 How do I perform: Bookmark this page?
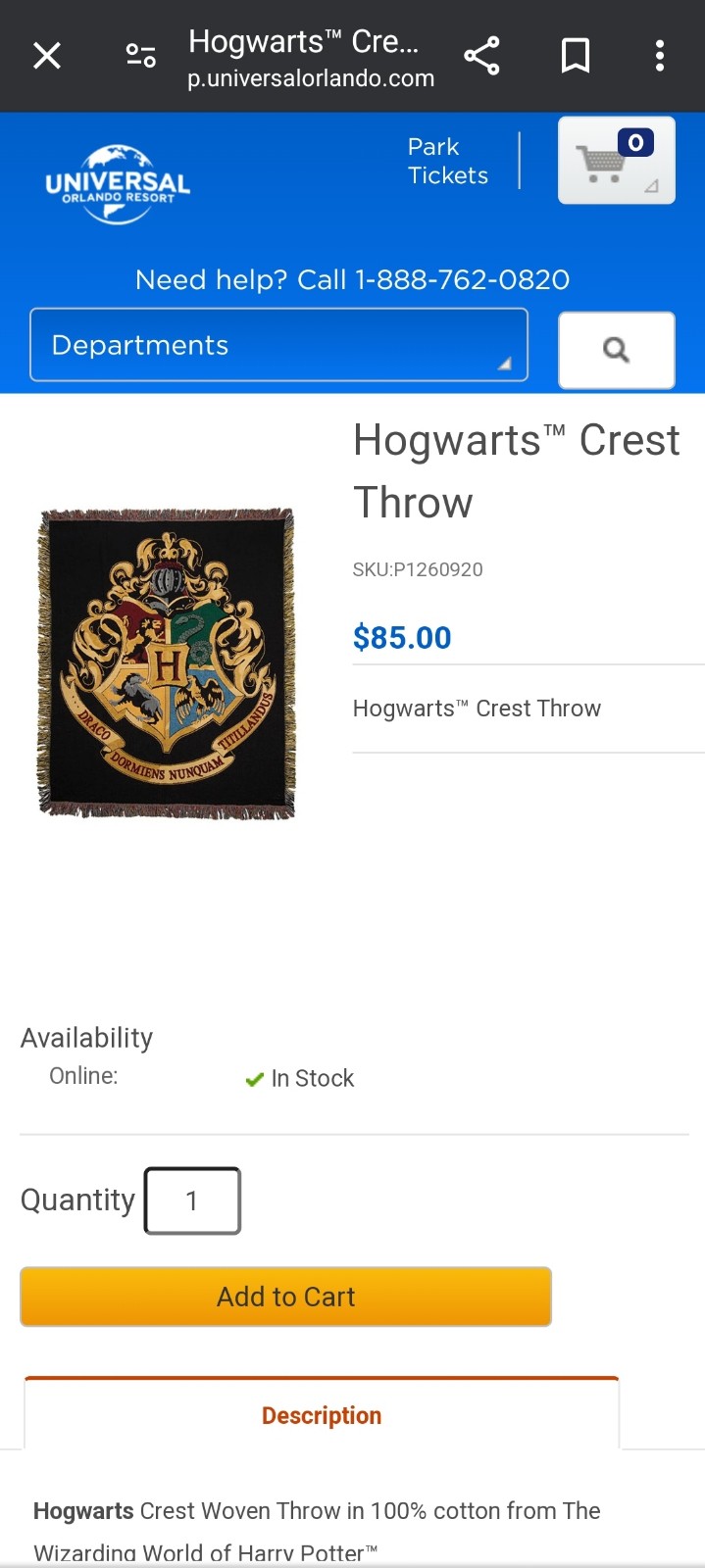pyautogui.click(x=576, y=56)
